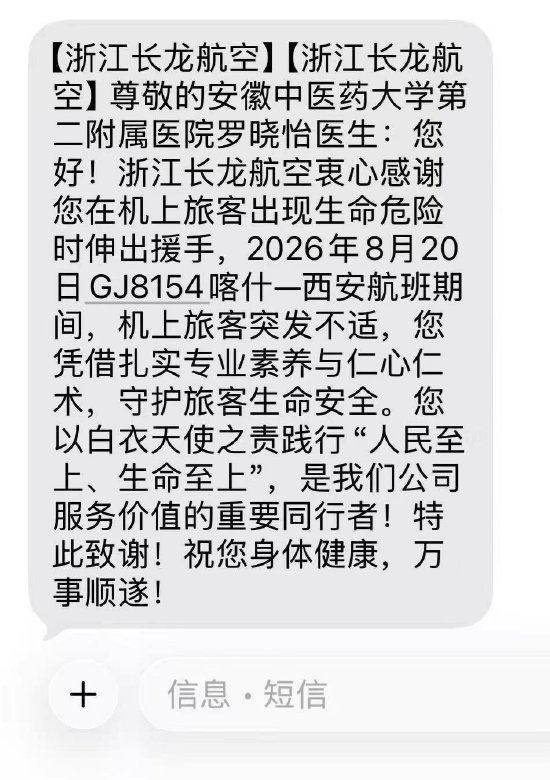
Task: Open the underlined GJ8154 flight link
Action: coord(147,287)
